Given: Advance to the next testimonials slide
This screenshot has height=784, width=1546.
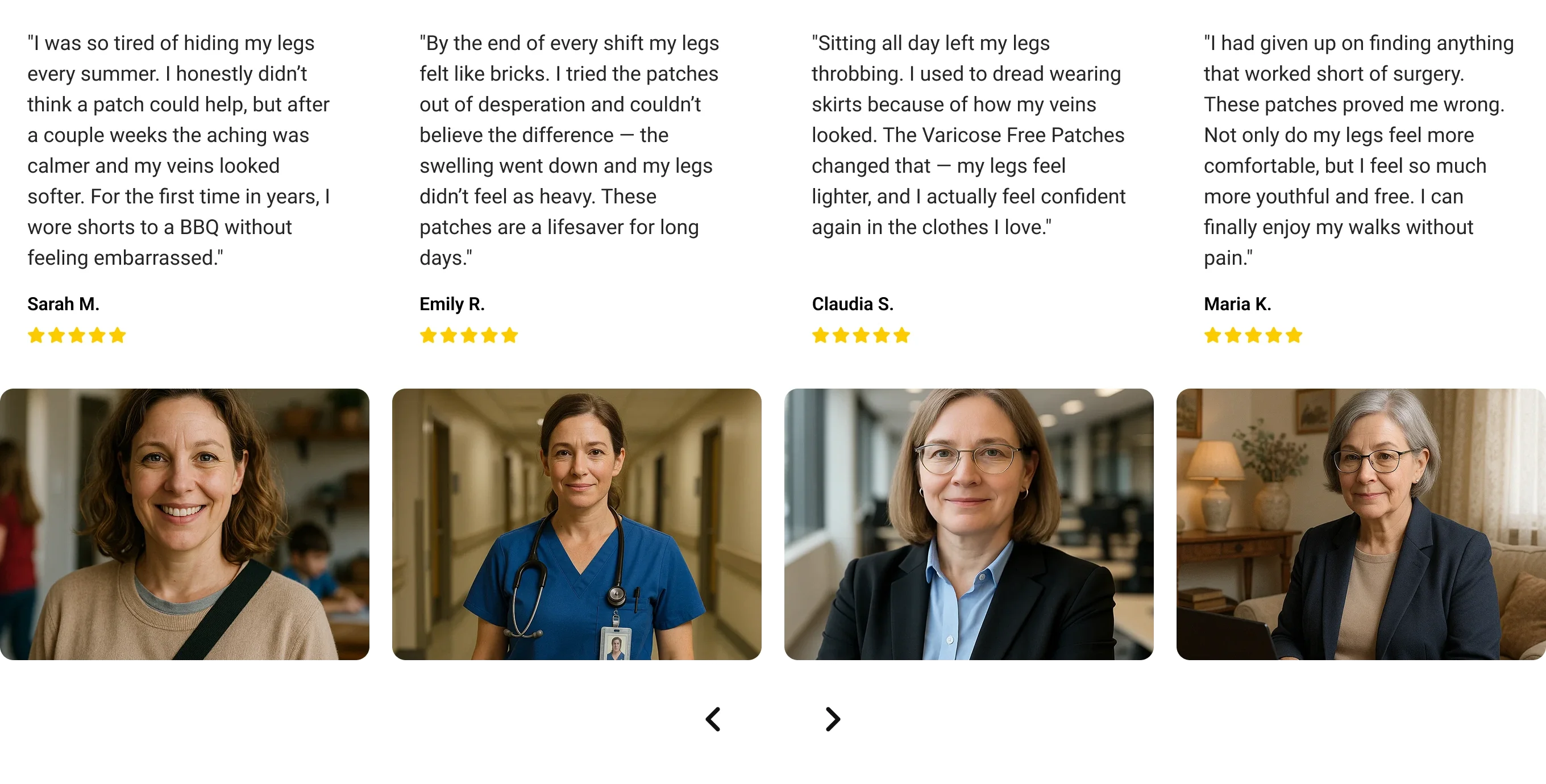Looking at the screenshot, I should coord(833,719).
